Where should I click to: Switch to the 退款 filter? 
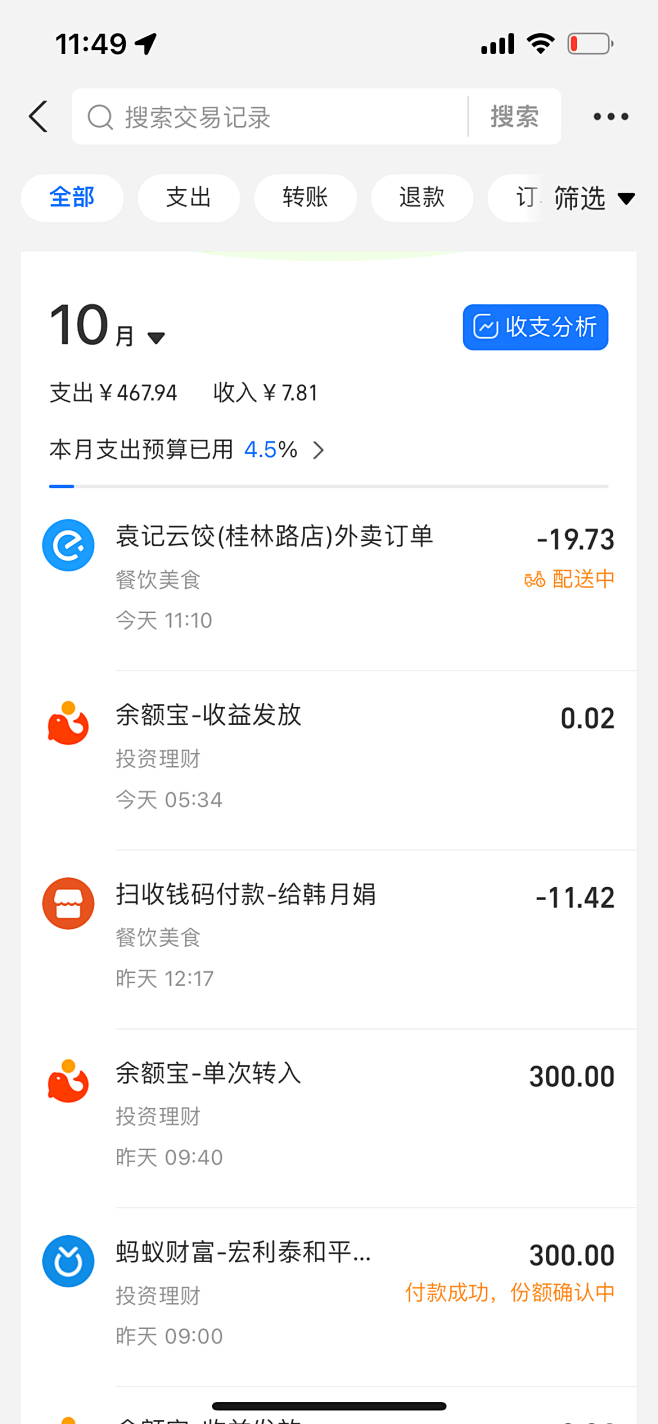click(422, 198)
